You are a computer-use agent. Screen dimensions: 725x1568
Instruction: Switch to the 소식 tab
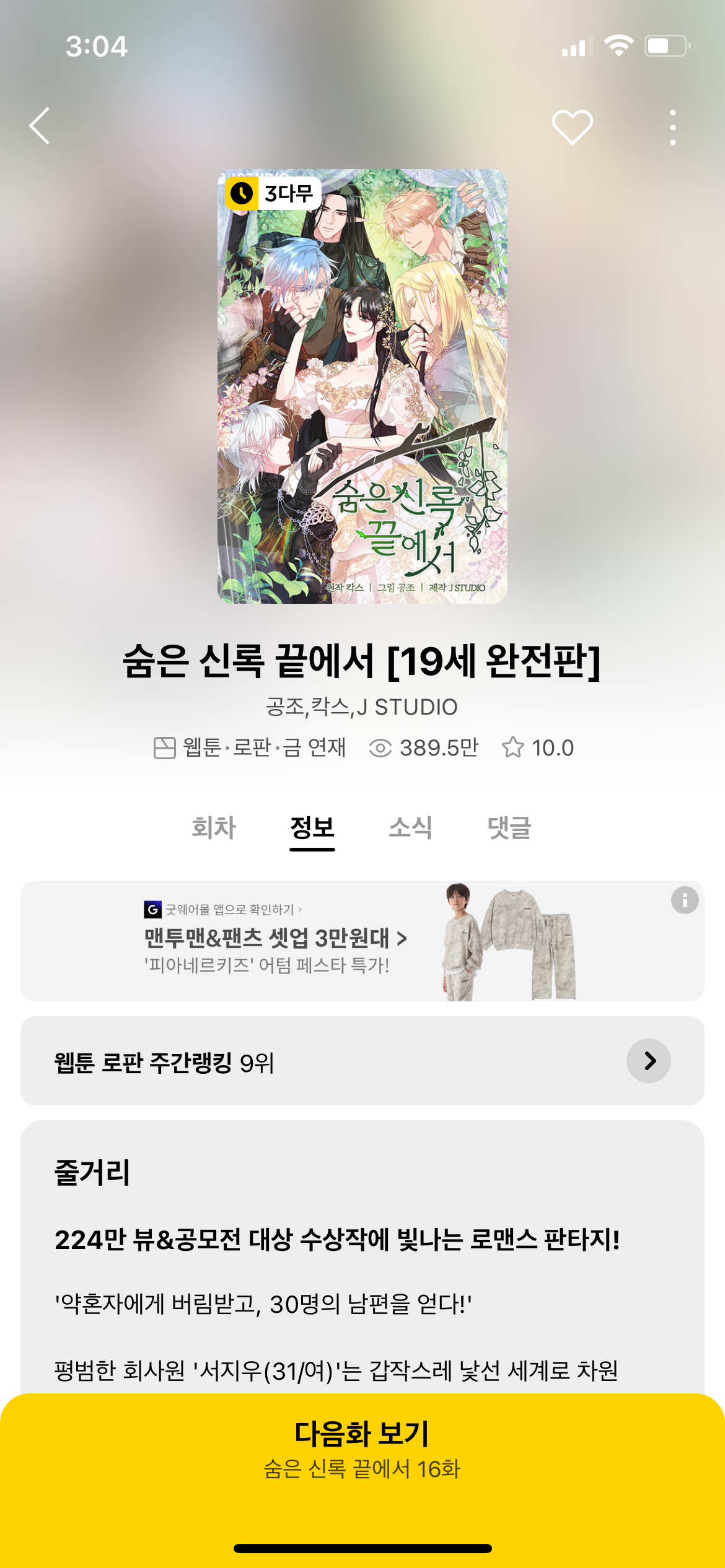pyautogui.click(x=410, y=827)
